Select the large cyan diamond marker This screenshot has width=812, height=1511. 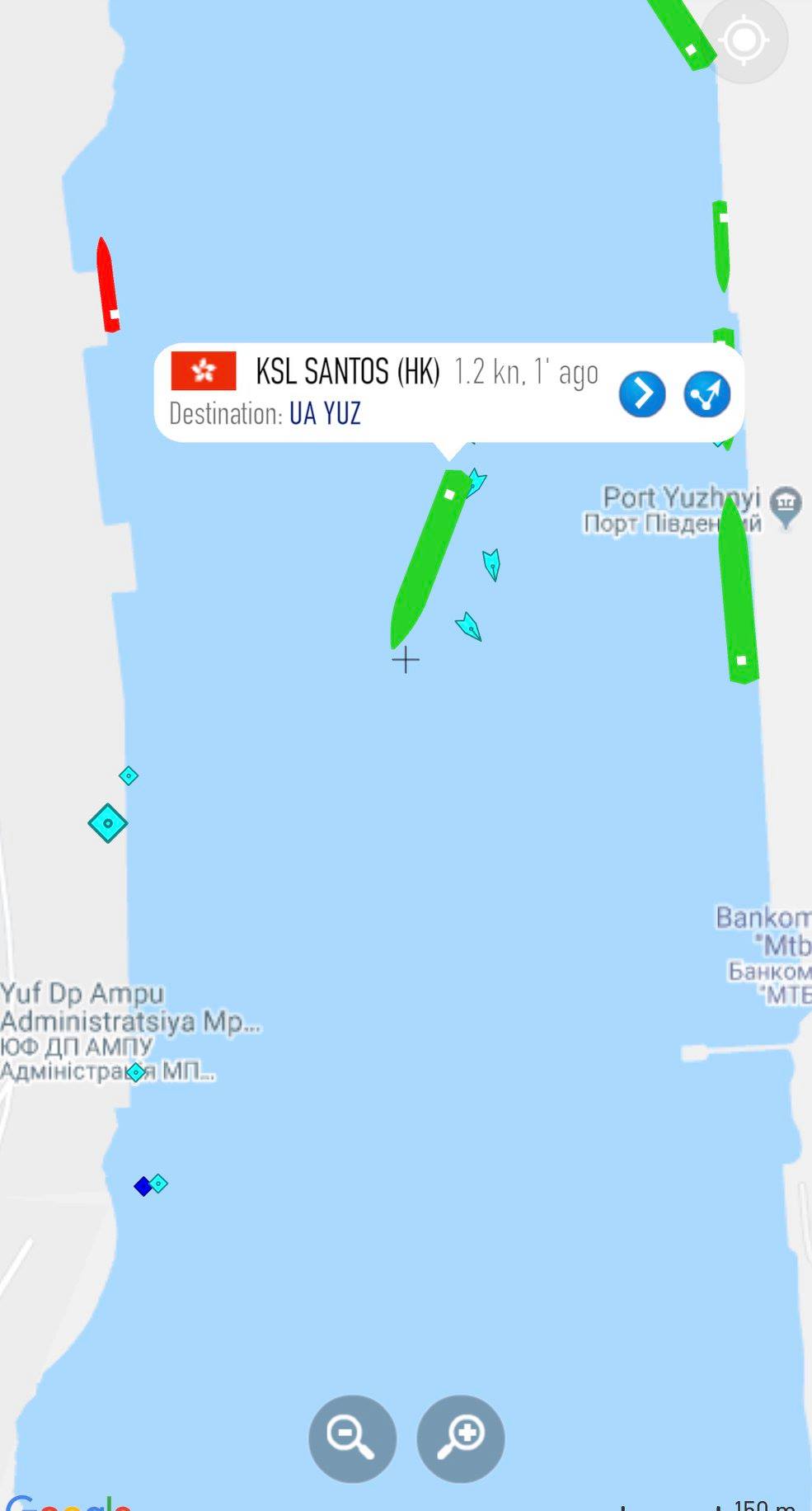pos(108,823)
